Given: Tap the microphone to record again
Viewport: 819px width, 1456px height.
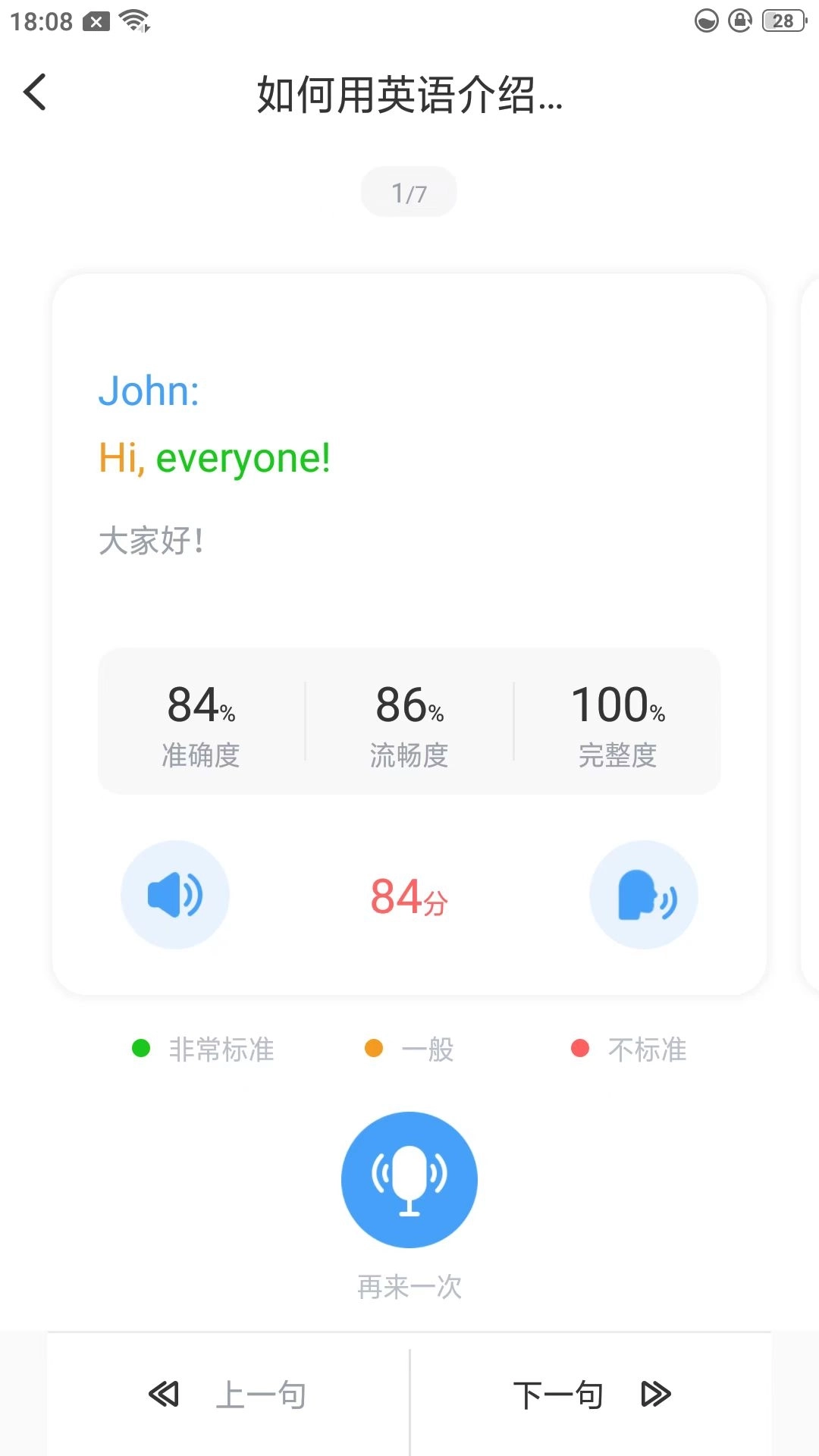Looking at the screenshot, I should pyautogui.click(x=409, y=1180).
